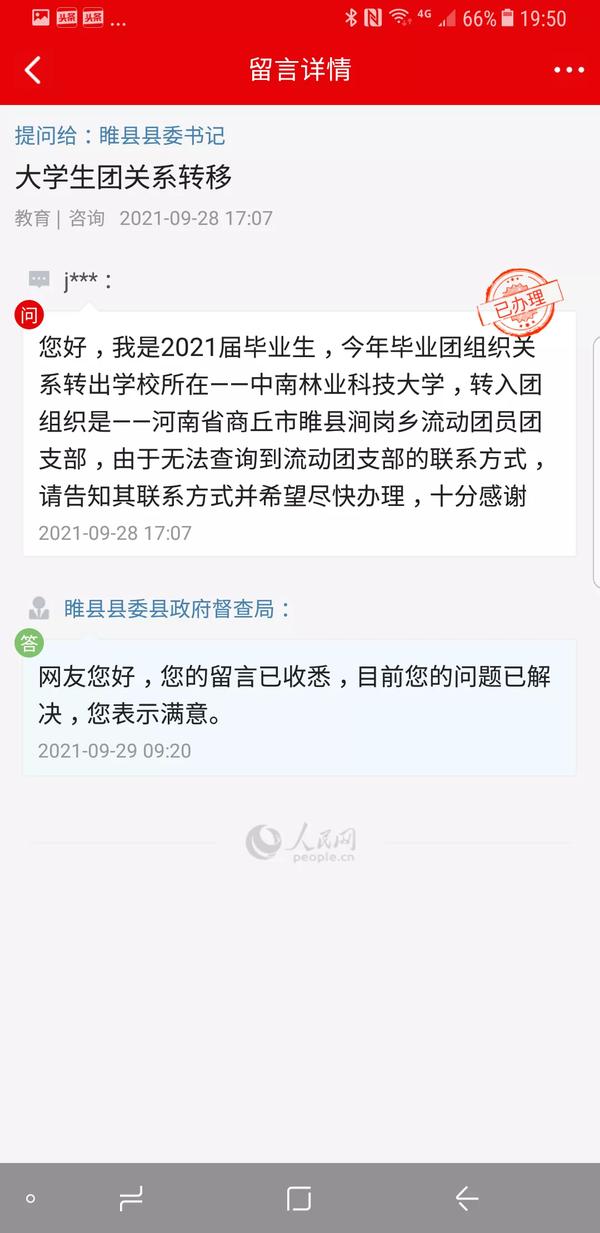The height and width of the screenshot is (1233, 600).
Task: Tap the system home button
Action: point(298,1198)
